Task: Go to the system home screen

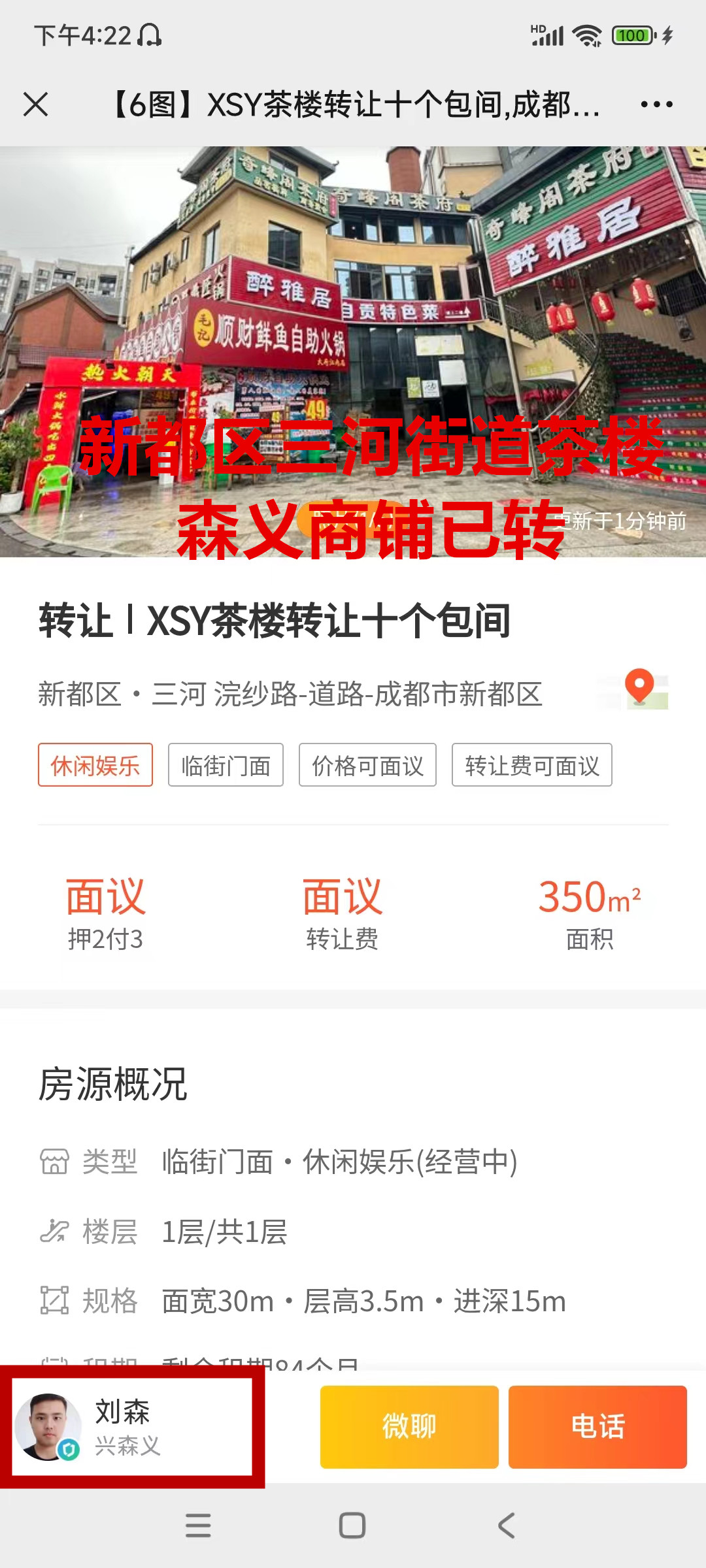Action: (352, 1526)
